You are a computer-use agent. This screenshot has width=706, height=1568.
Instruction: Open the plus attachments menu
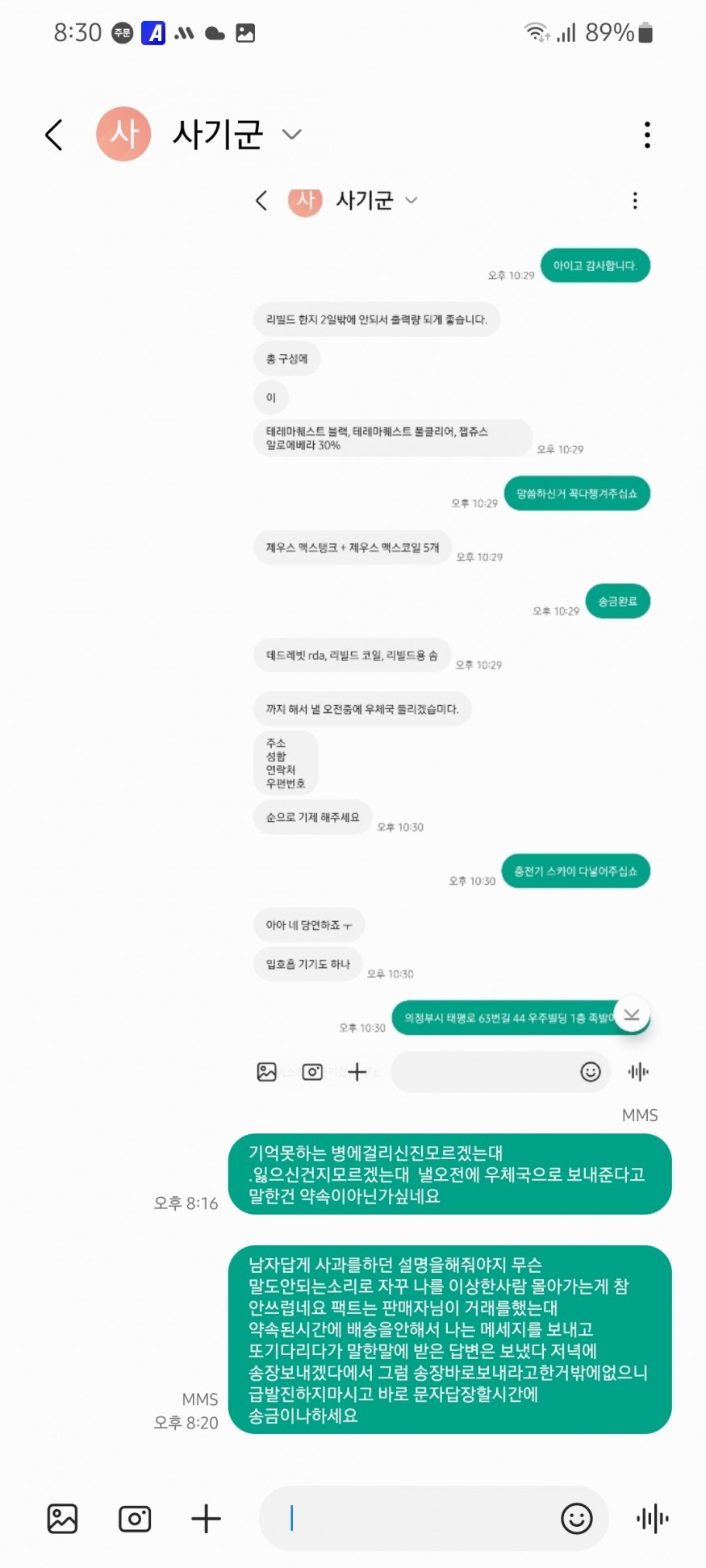point(206,1519)
